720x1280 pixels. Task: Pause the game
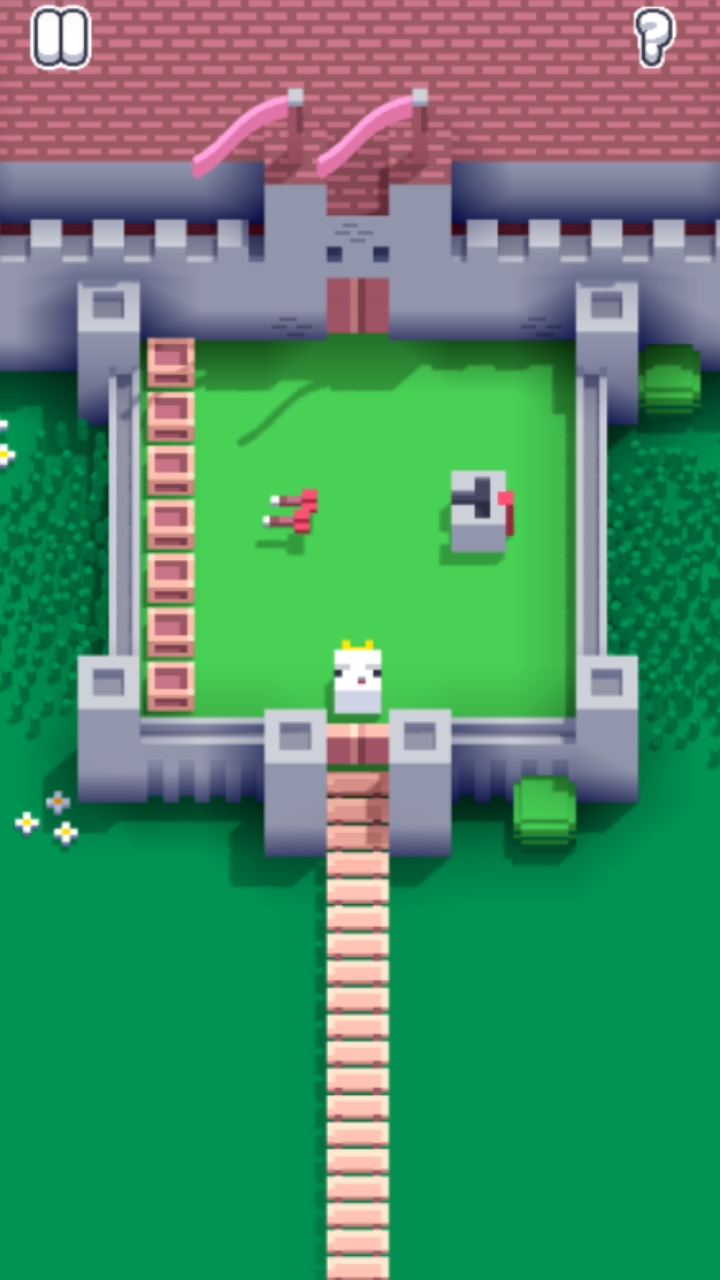(x=61, y=39)
